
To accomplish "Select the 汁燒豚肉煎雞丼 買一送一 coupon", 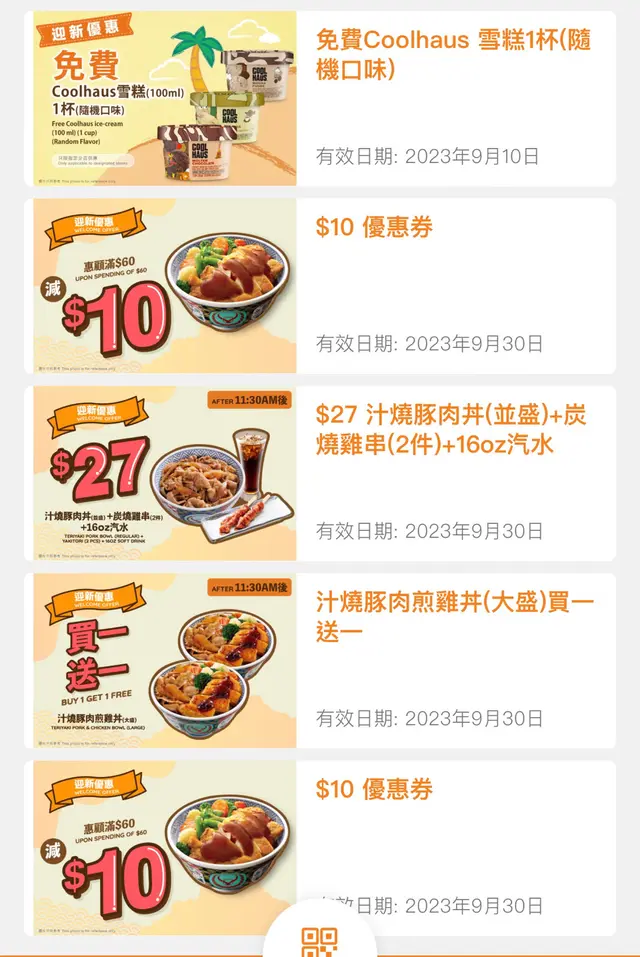I will 320,660.
